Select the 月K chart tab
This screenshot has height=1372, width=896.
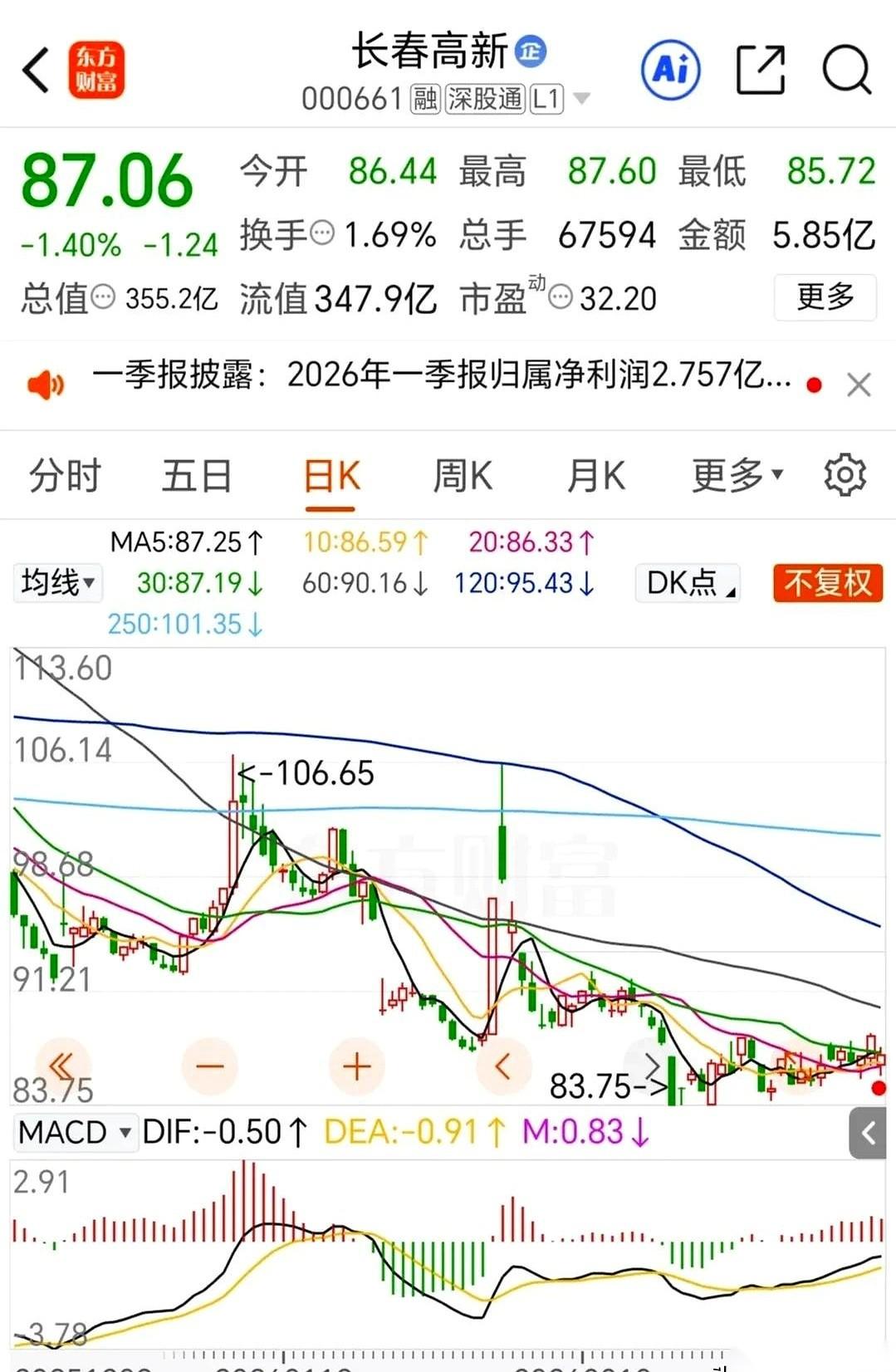(595, 477)
